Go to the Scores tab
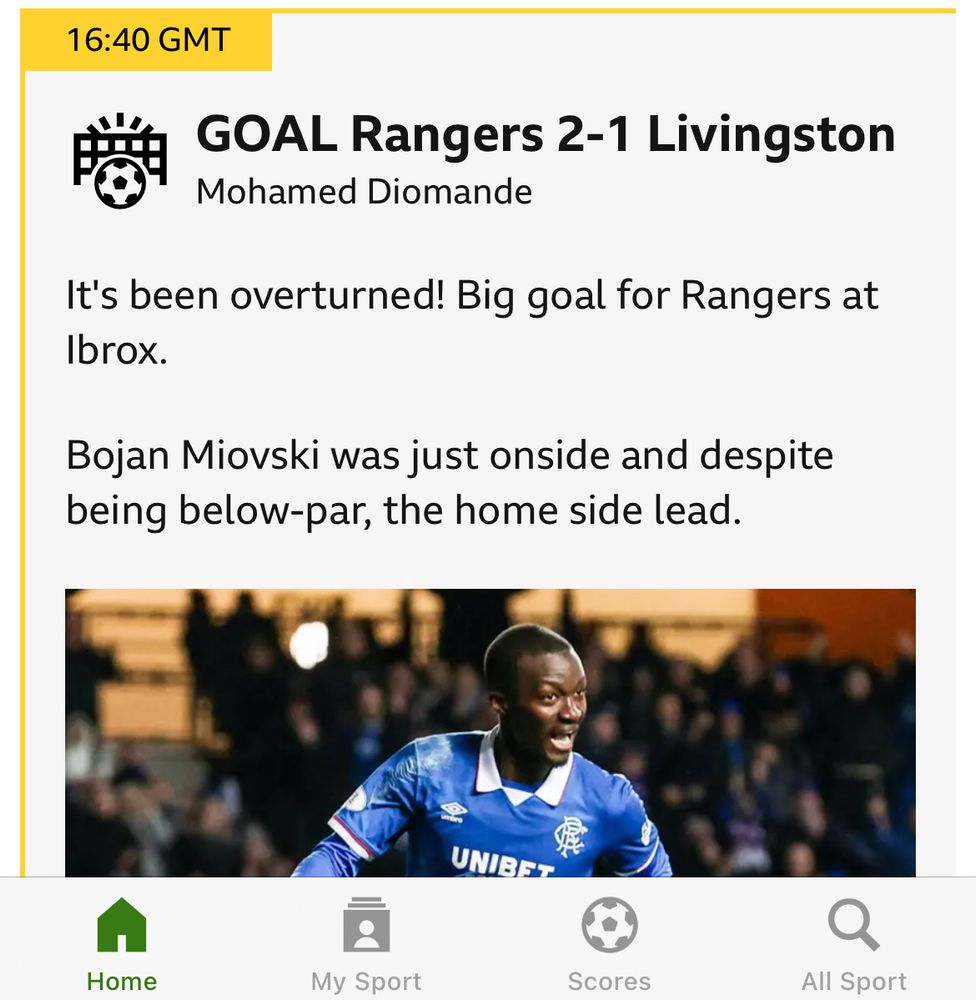This screenshot has height=1000, width=976. point(609,944)
